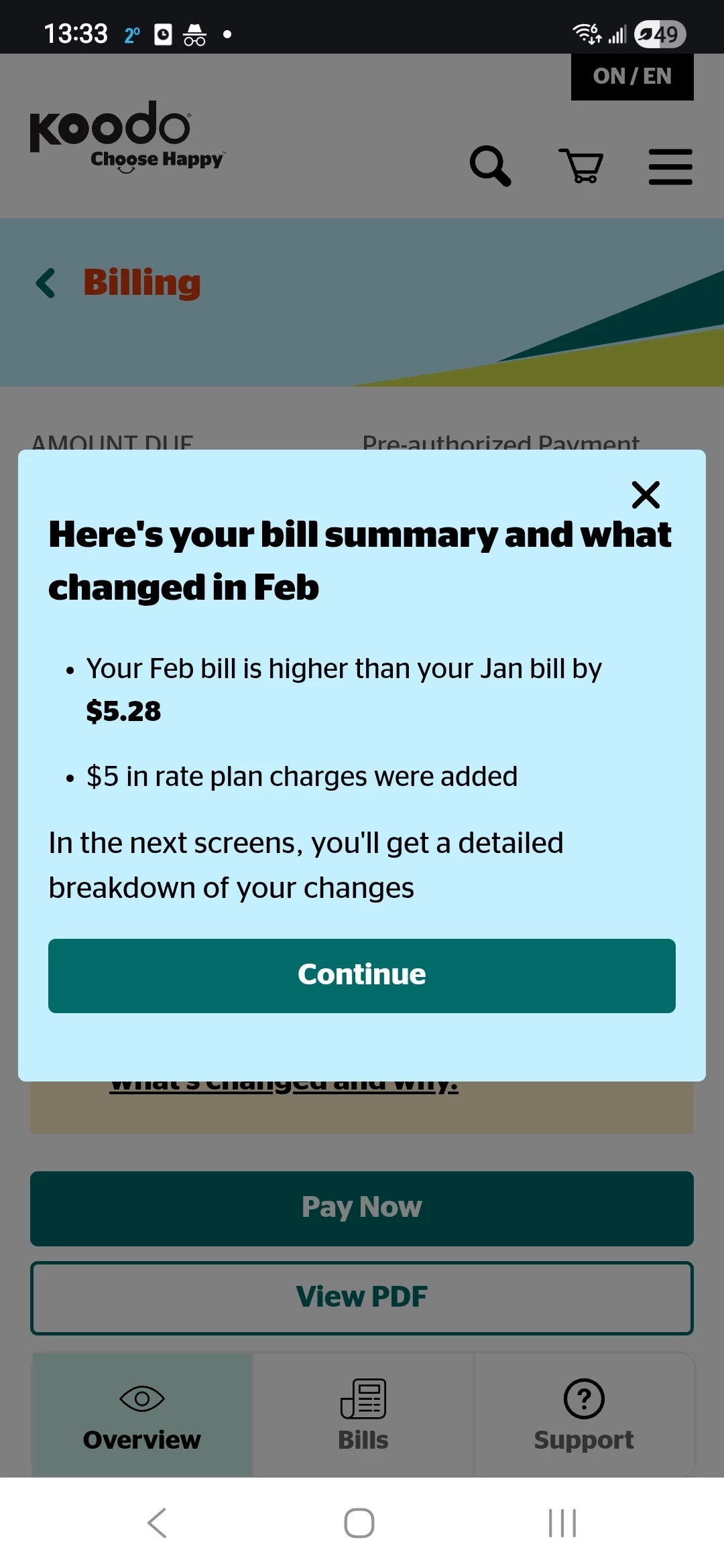The image size is (724, 1568).
Task: Close the bill summary dialog
Action: click(646, 495)
